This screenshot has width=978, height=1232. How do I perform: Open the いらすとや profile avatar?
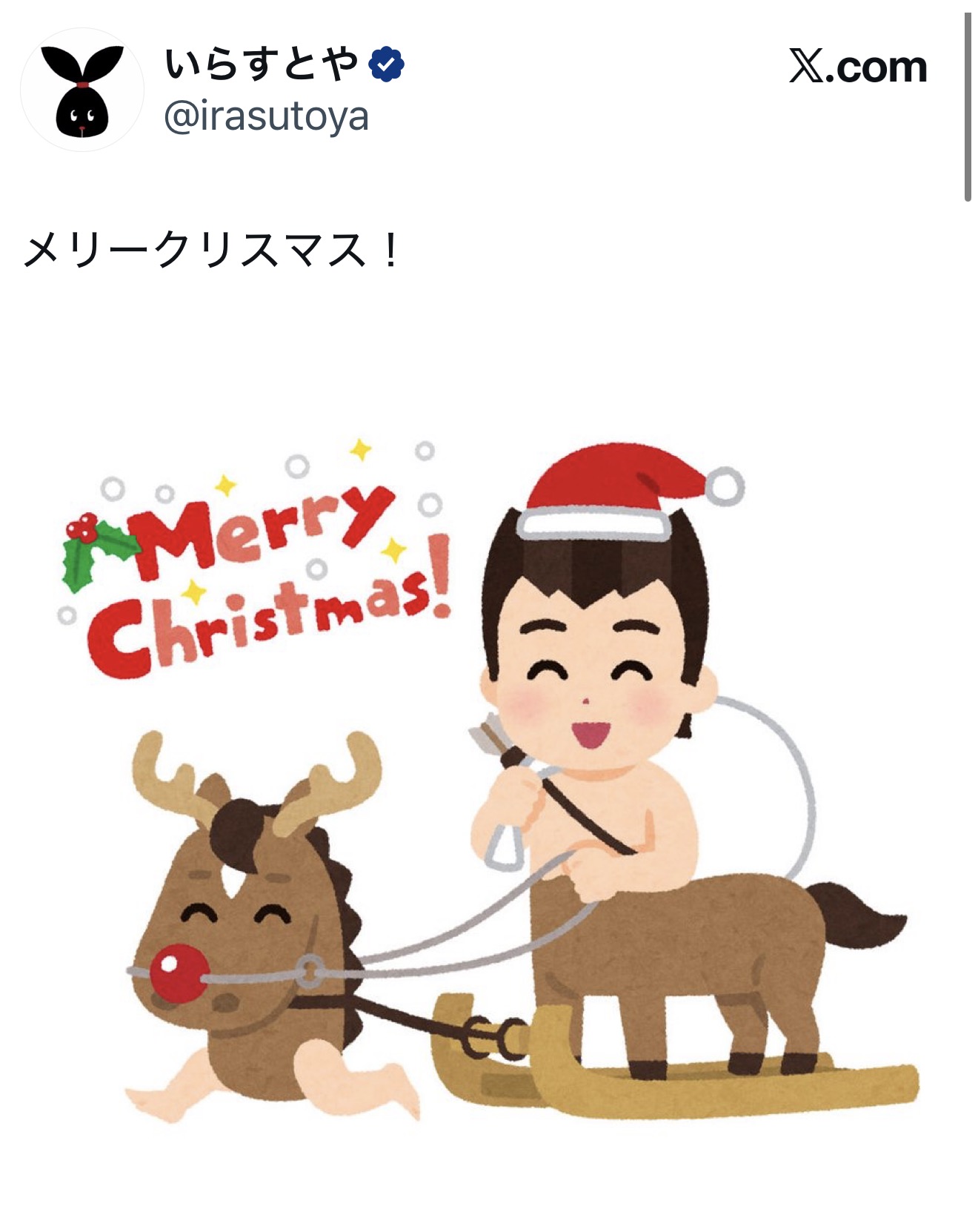coord(82,90)
